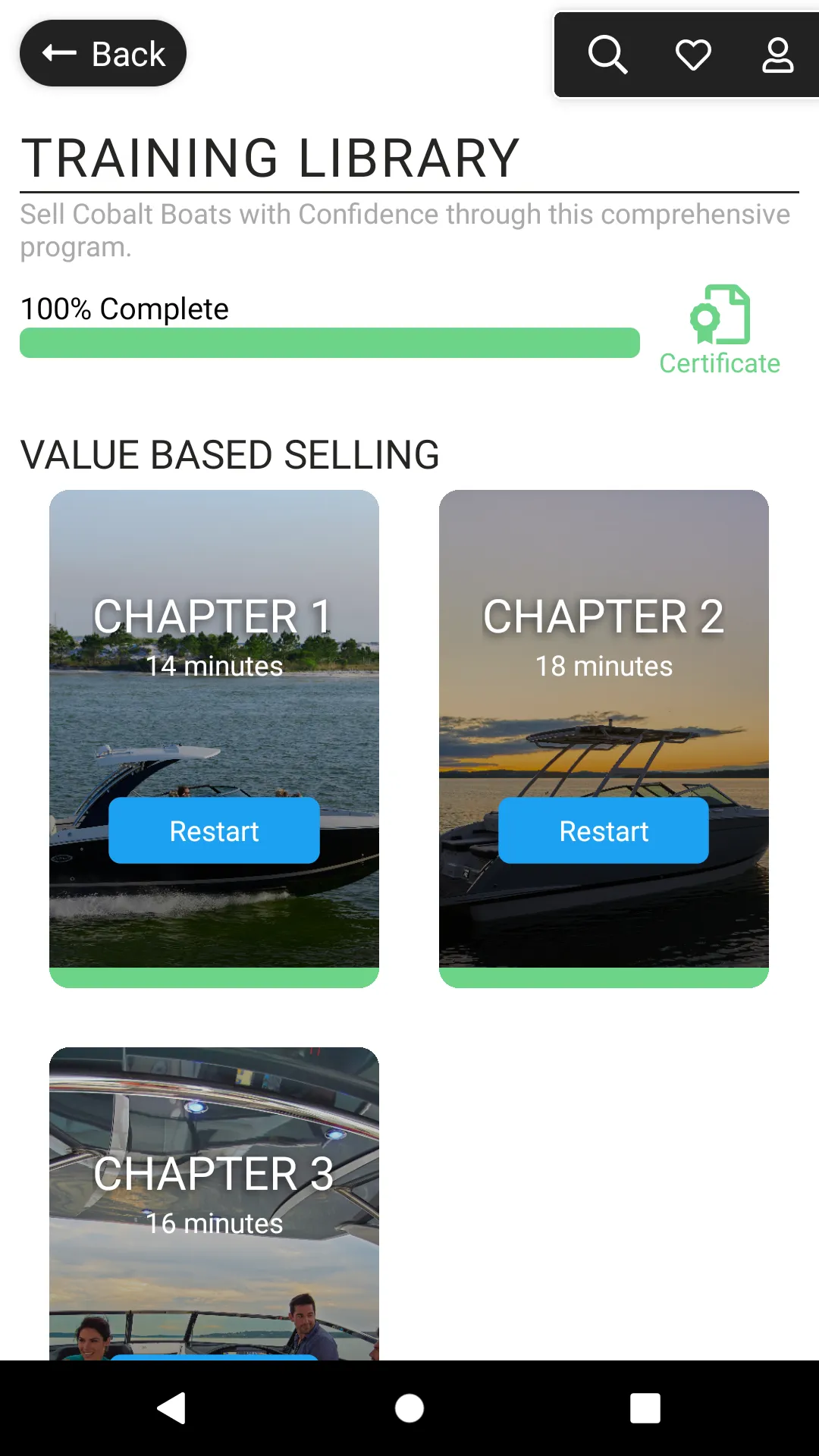Image resolution: width=819 pixels, height=1456 pixels.
Task: Go back using the Back button
Action: click(103, 53)
